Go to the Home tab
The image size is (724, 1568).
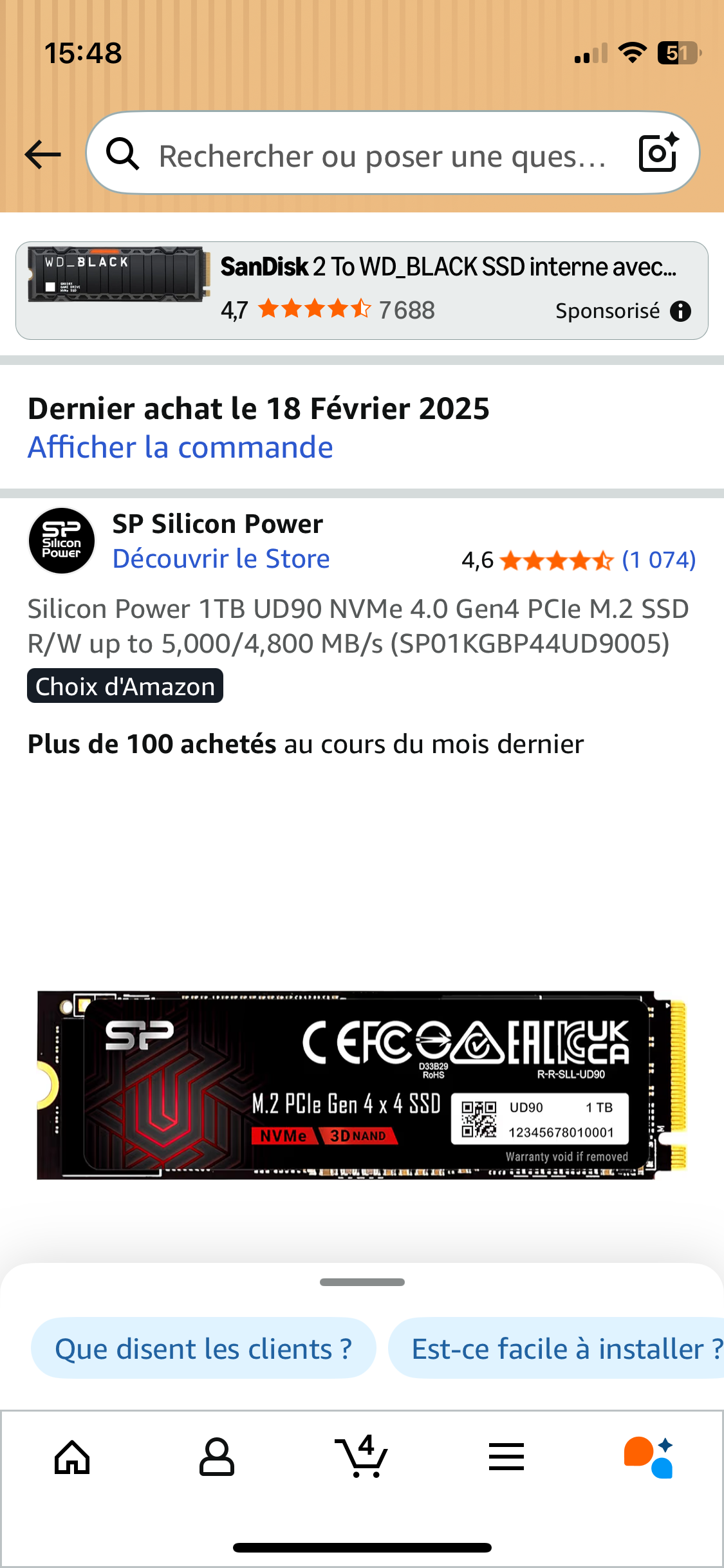tap(72, 1457)
